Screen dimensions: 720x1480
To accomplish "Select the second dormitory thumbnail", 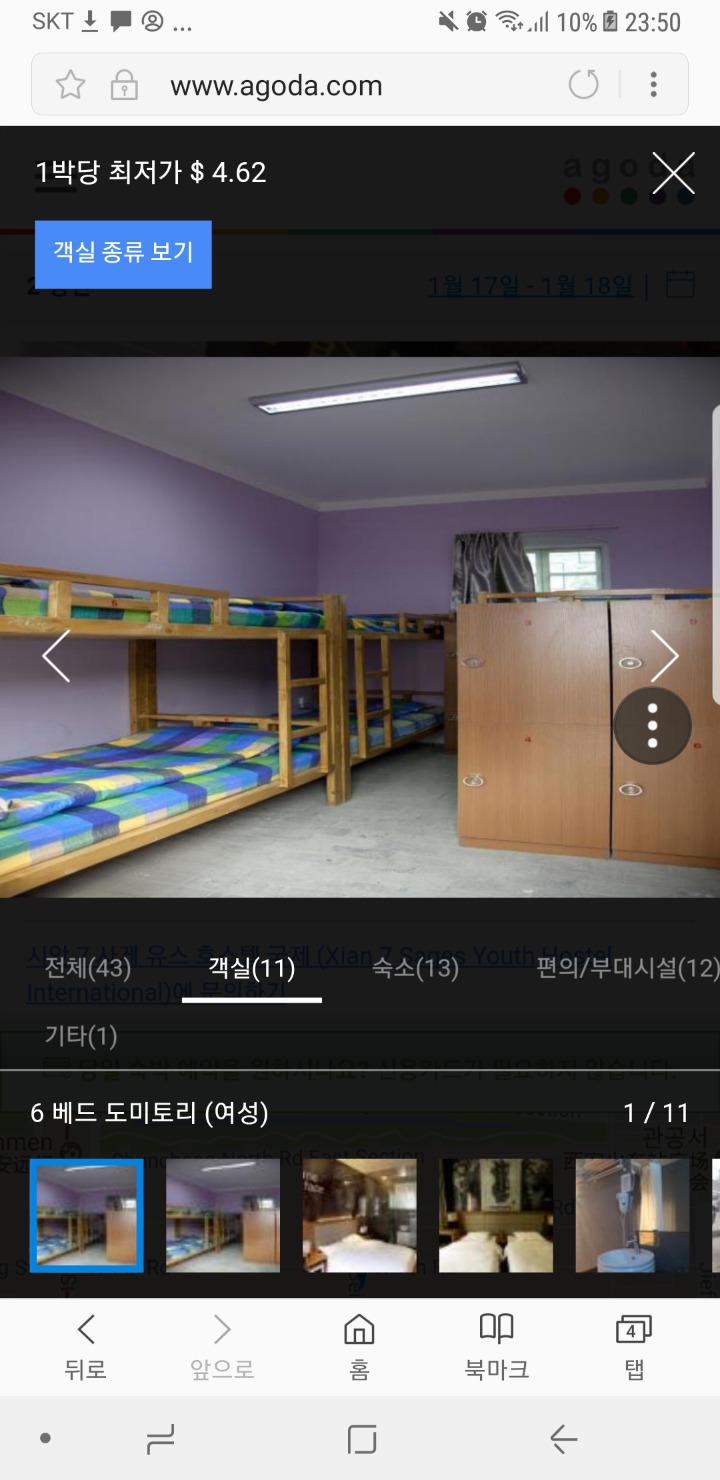I will (223, 1215).
